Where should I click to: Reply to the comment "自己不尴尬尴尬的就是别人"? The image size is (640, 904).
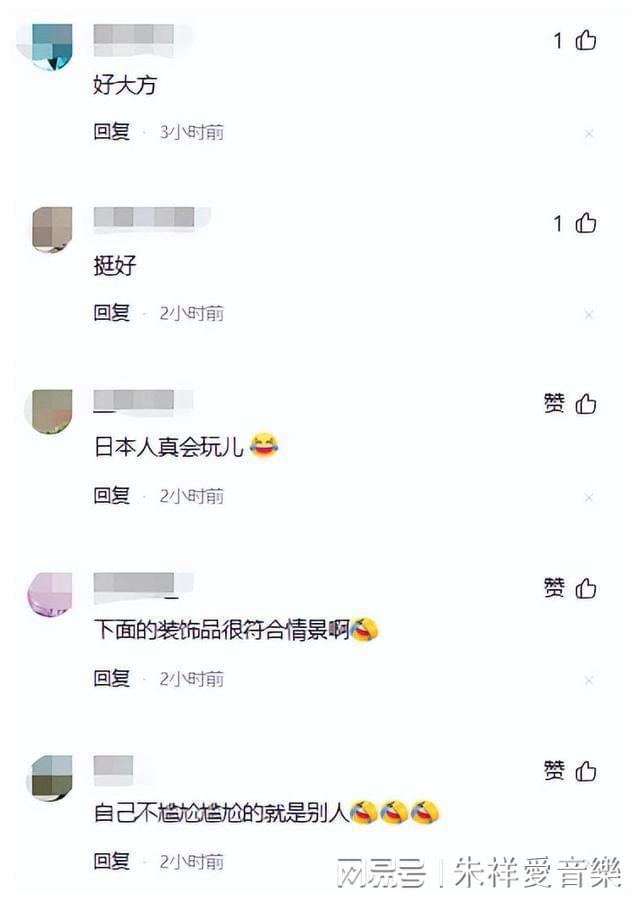point(112,861)
